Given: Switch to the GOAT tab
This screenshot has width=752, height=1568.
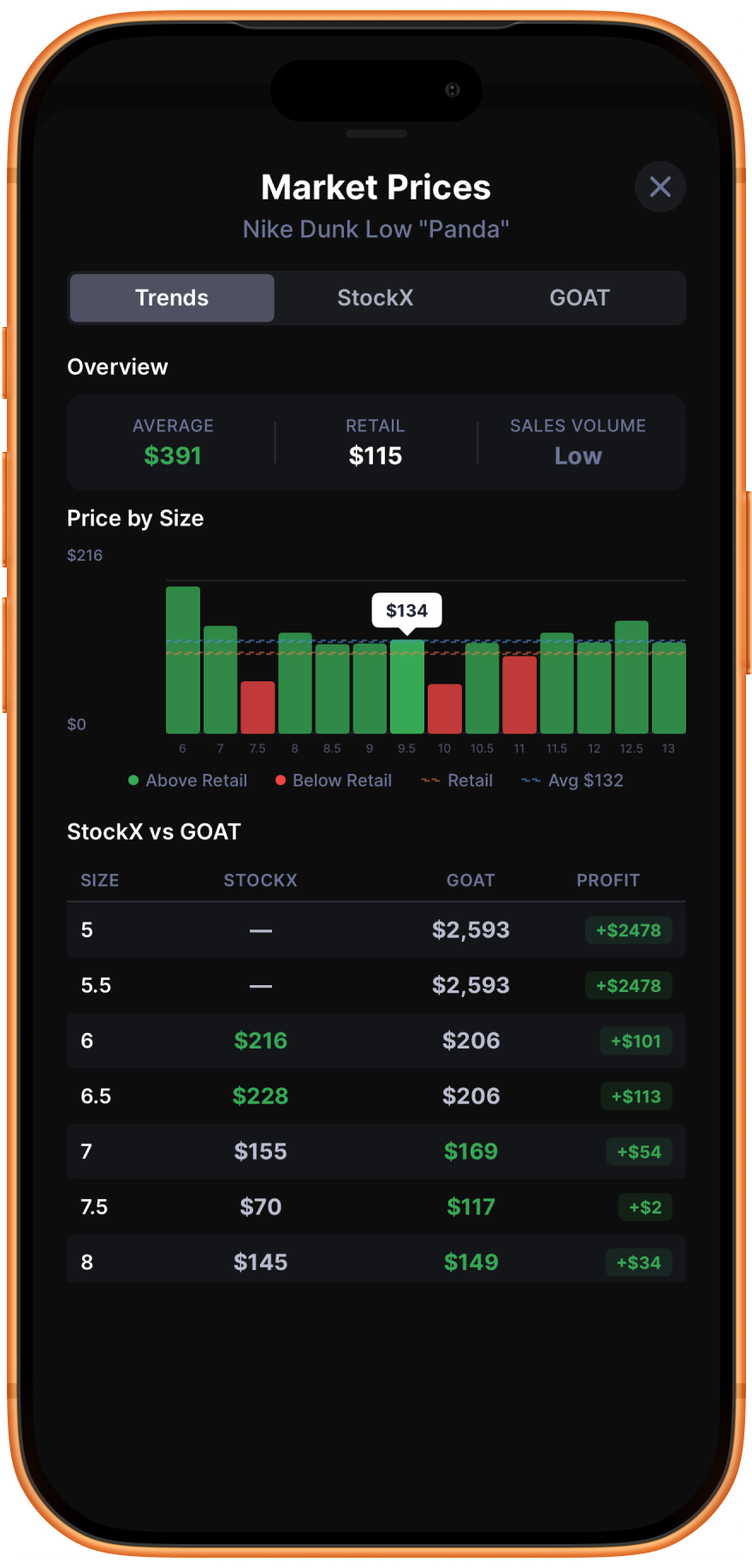Looking at the screenshot, I should coord(579,298).
